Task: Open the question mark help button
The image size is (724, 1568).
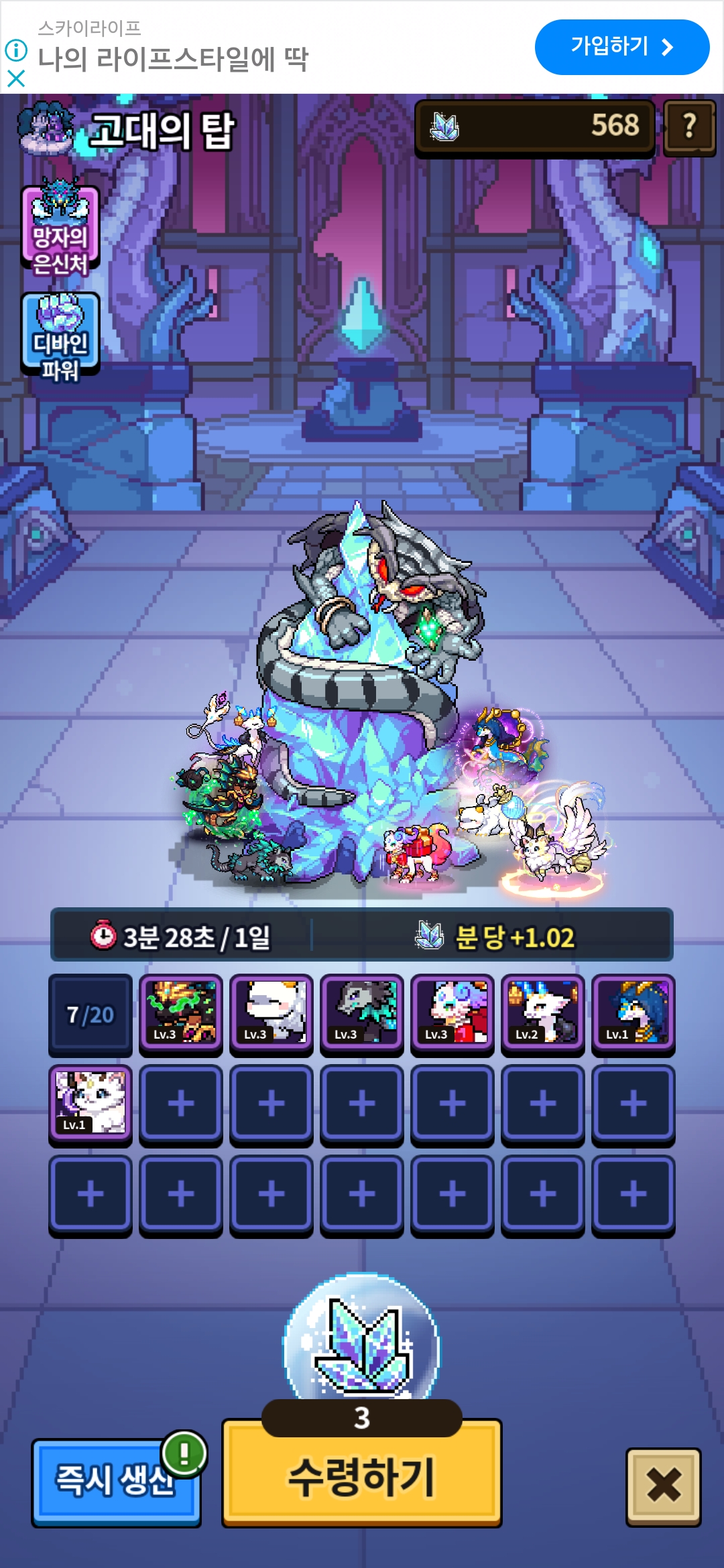Action: pyautogui.click(x=689, y=127)
